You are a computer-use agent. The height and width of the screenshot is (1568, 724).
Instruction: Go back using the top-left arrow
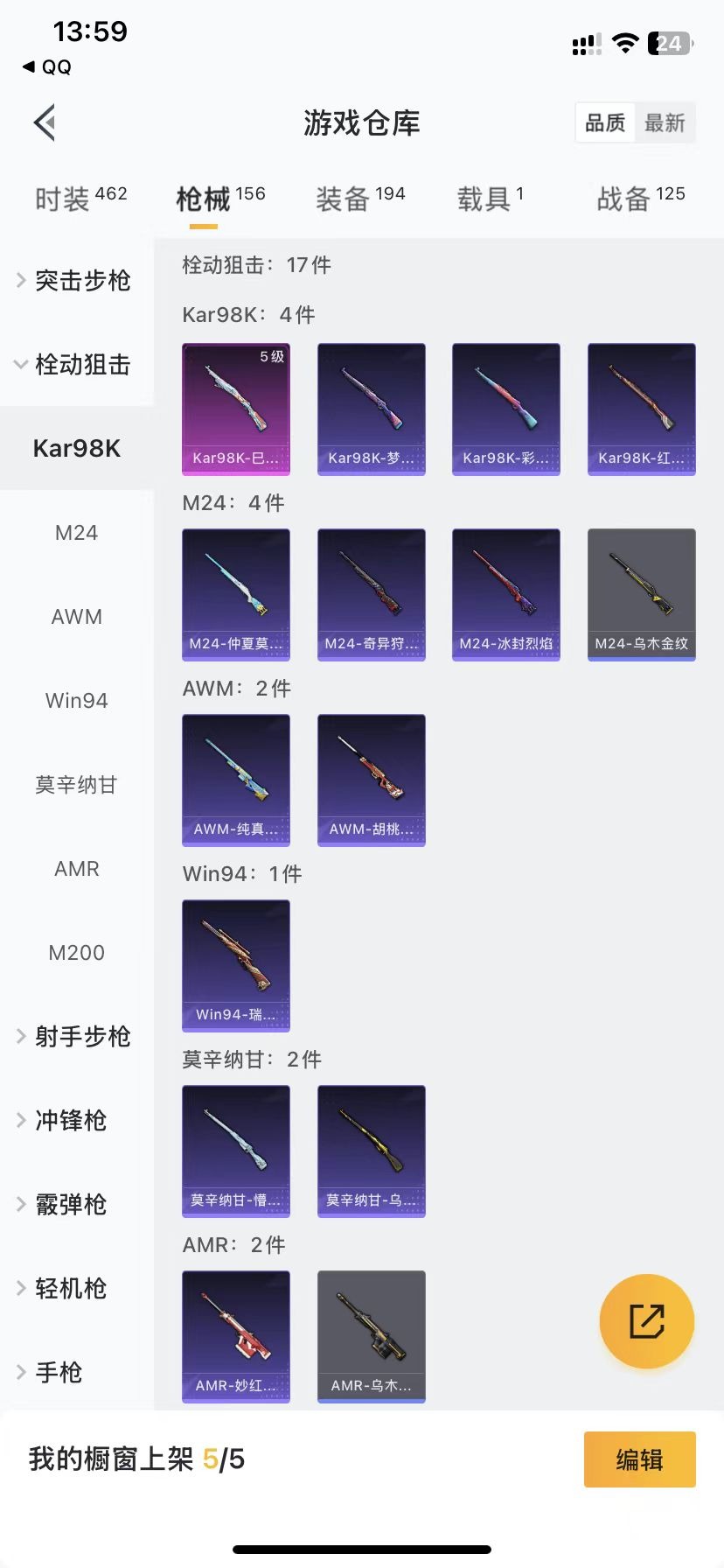click(x=45, y=122)
